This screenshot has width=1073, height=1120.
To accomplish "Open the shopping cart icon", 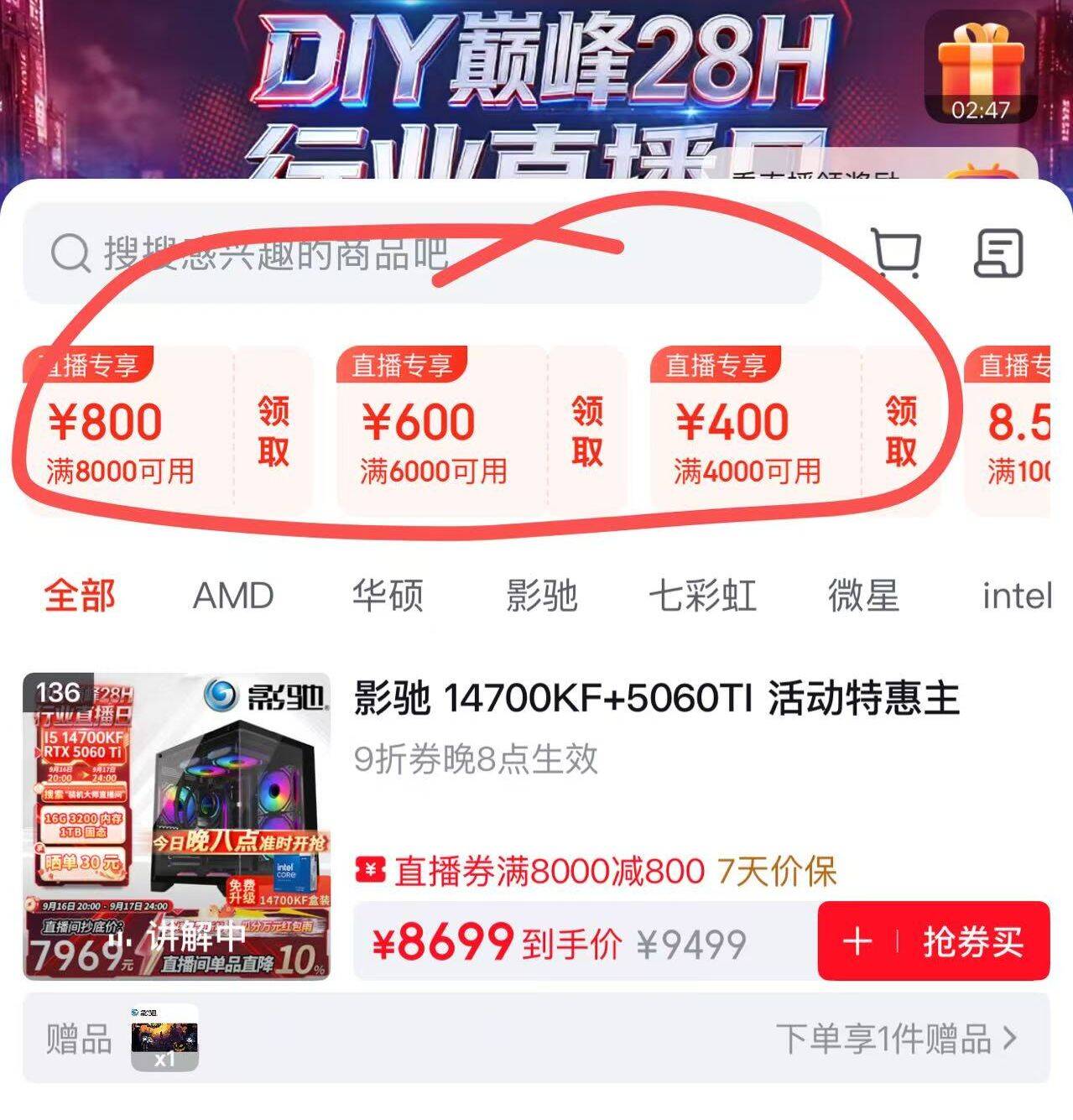I will point(896,253).
